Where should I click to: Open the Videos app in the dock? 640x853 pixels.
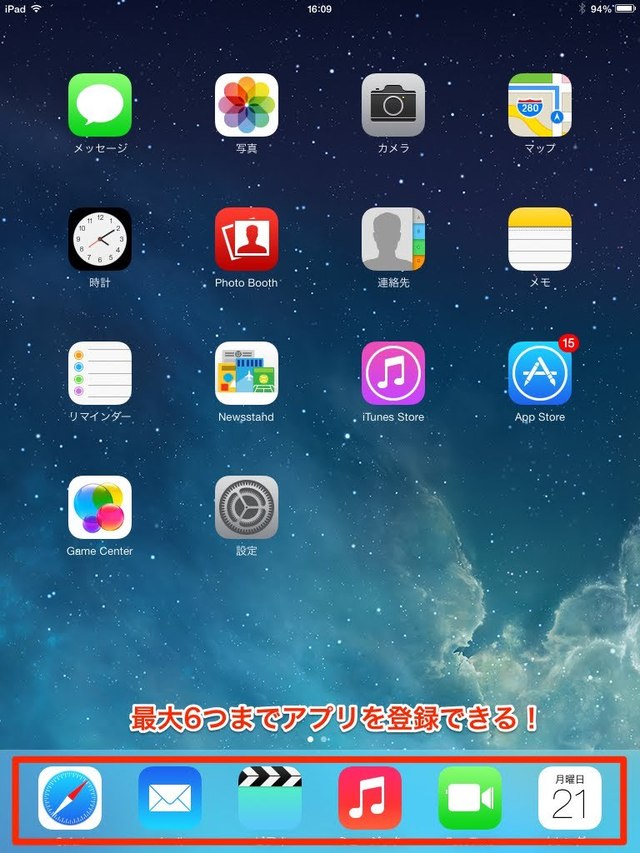click(x=270, y=797)
